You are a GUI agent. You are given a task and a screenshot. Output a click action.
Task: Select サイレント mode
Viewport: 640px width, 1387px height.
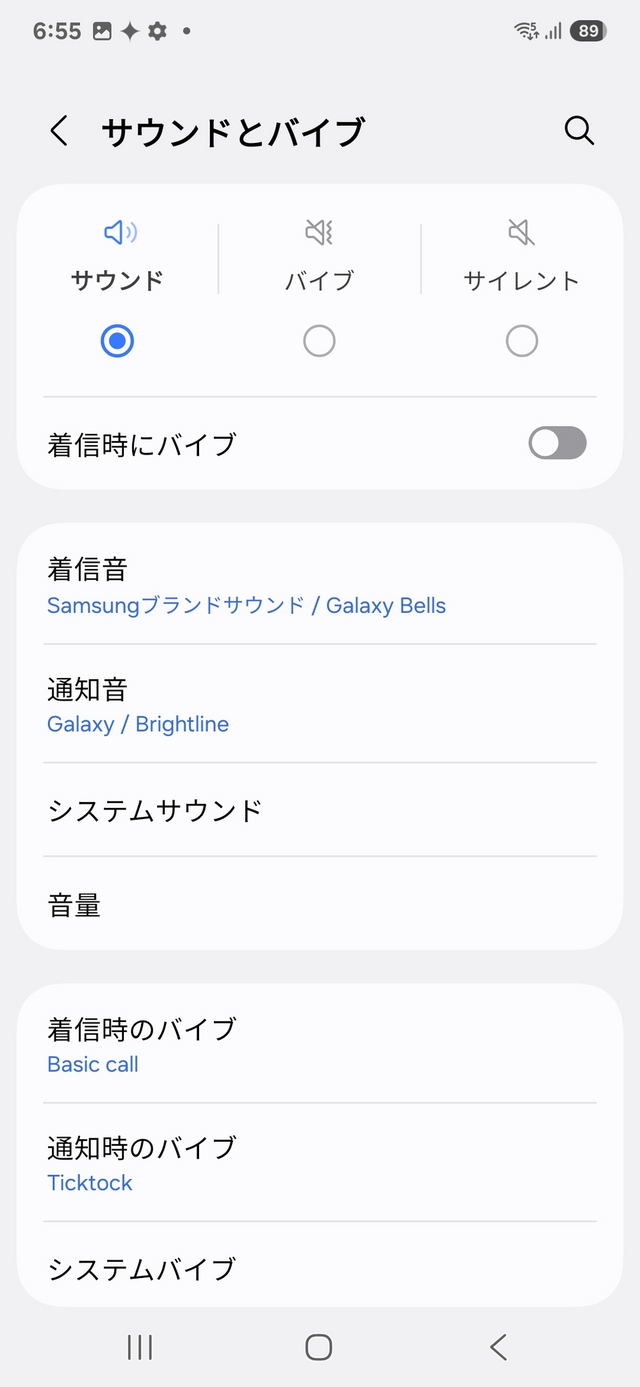coord(521,341)
